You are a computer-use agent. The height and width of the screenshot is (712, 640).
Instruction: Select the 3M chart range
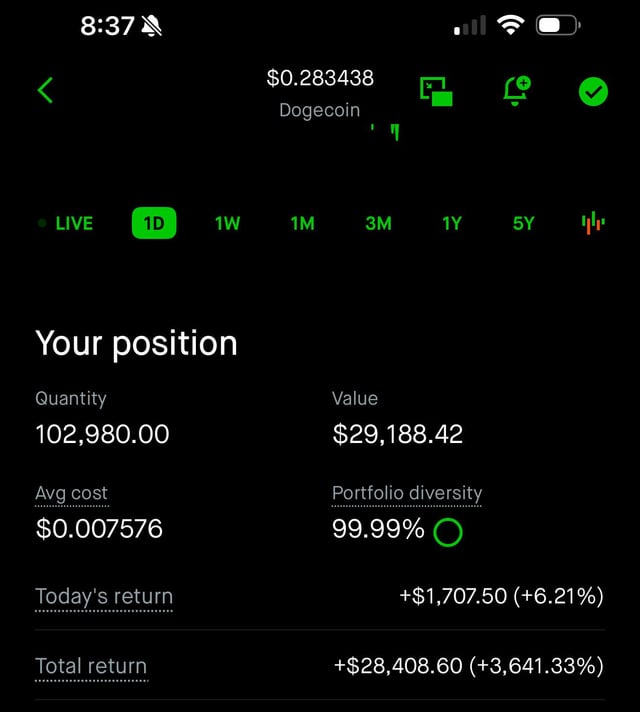coord(378,224)
